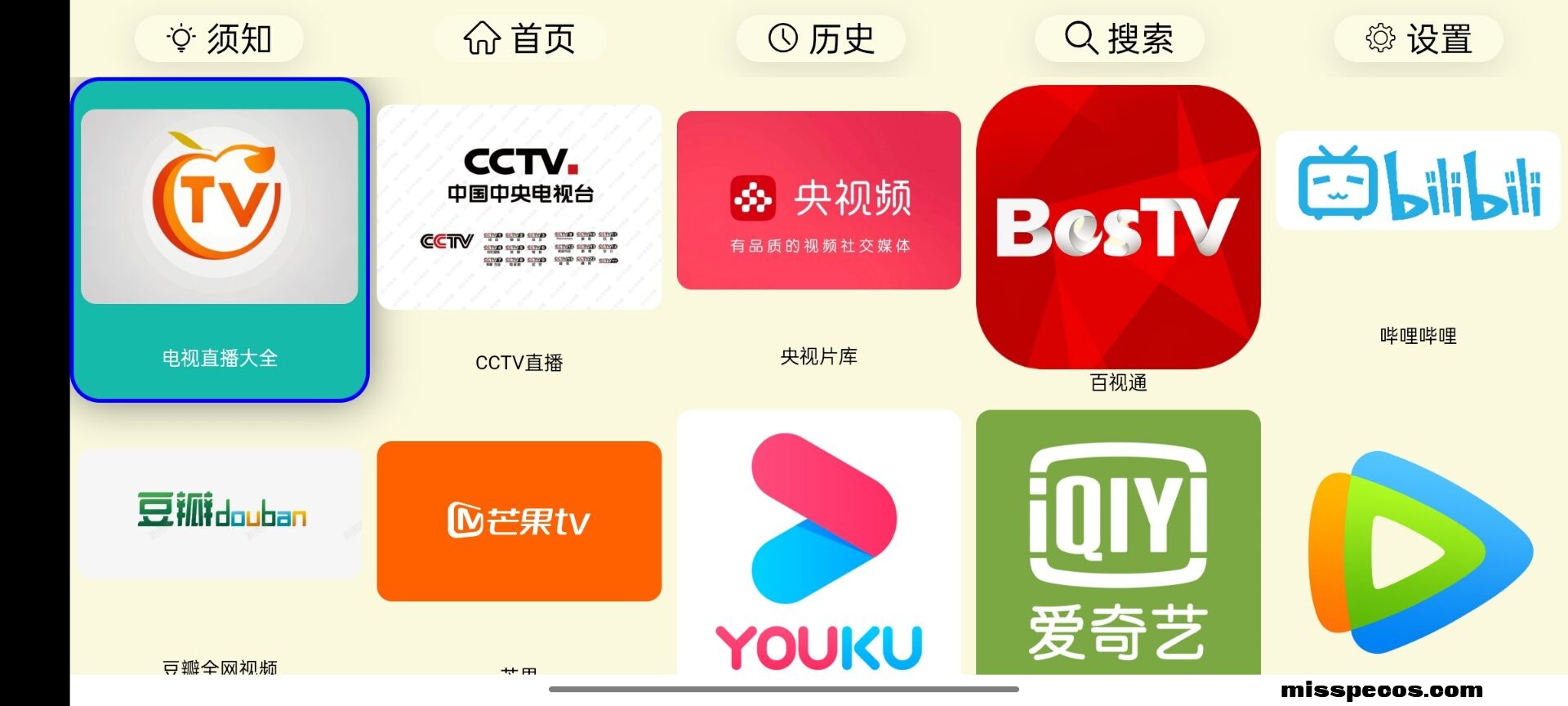
Task: Launch the 芒果tv tile
Action: pyautogui.click(x=519, y=521)
